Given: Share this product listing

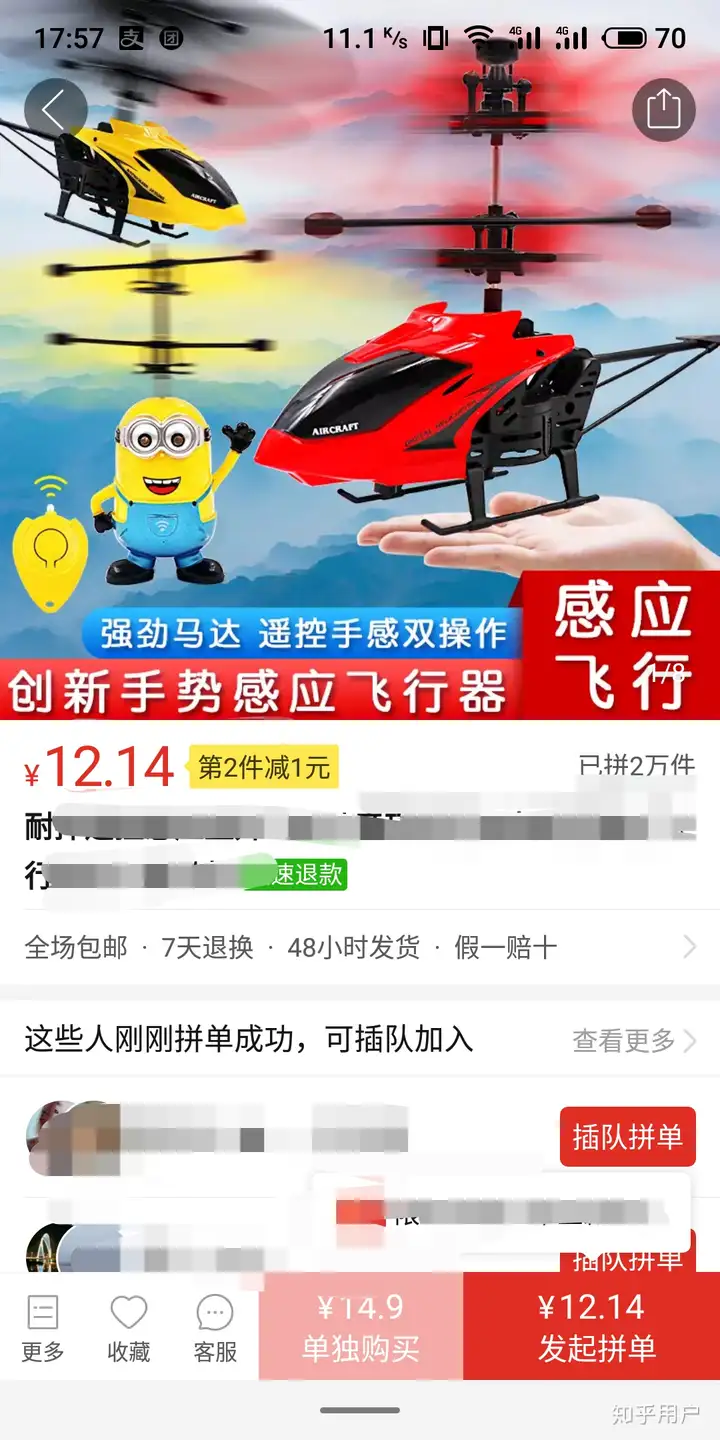Looking at the screenshot, I should tap(663, 111).
